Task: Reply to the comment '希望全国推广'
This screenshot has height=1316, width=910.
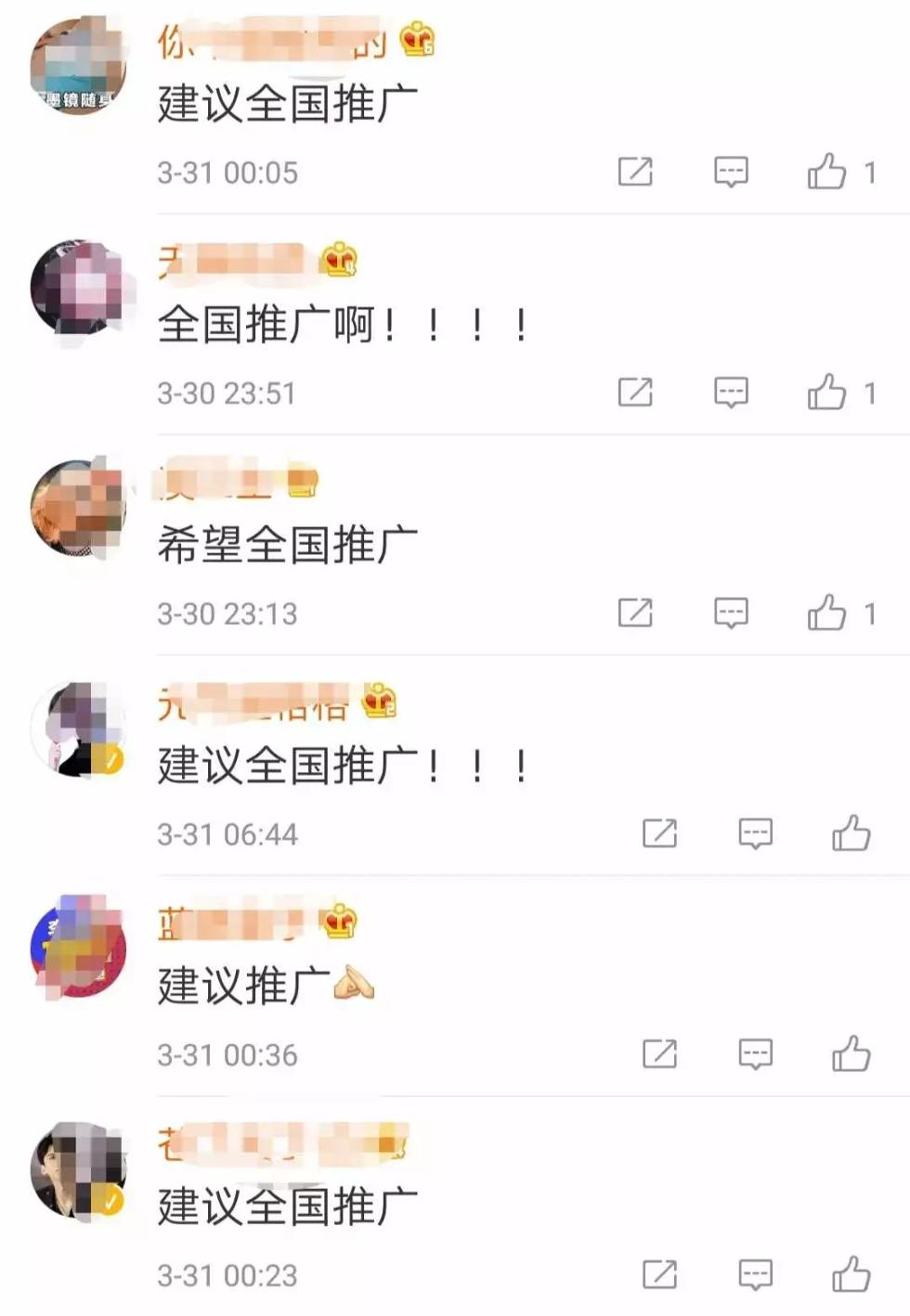Action: click(731, 613)
